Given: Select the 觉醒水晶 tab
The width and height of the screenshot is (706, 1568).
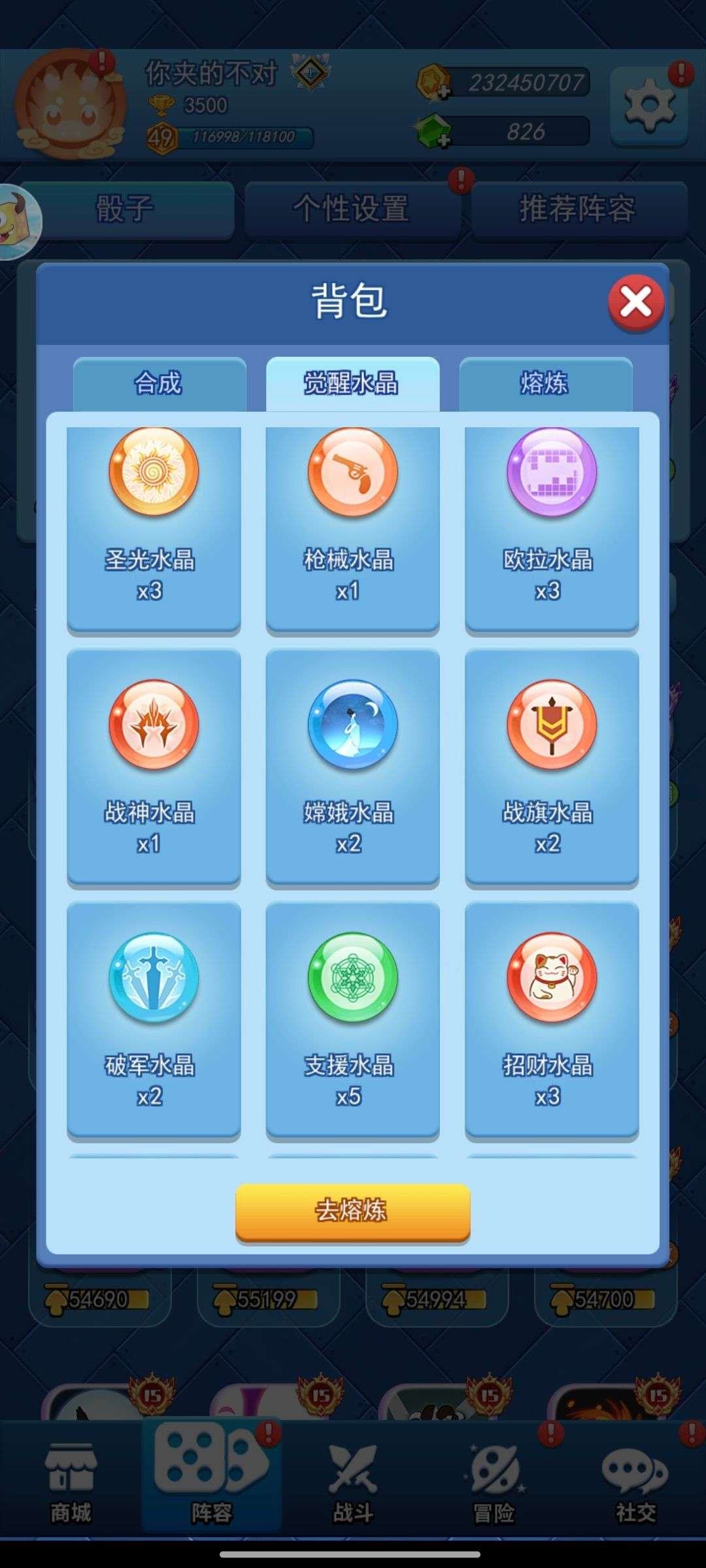Looking at the screenshot, I should (x=352, y=384).
